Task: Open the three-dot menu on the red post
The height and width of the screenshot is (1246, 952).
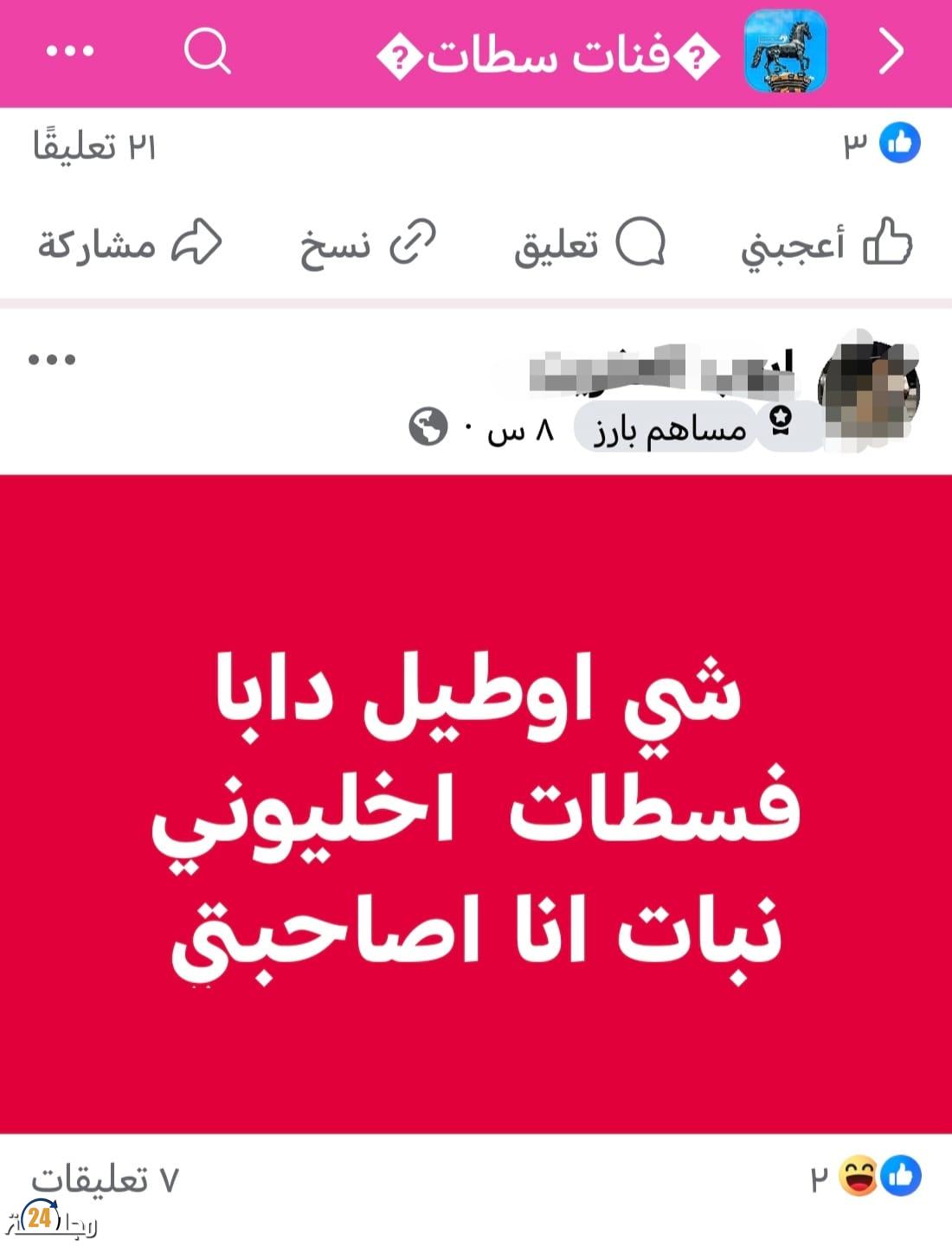Action: [52, 359]
